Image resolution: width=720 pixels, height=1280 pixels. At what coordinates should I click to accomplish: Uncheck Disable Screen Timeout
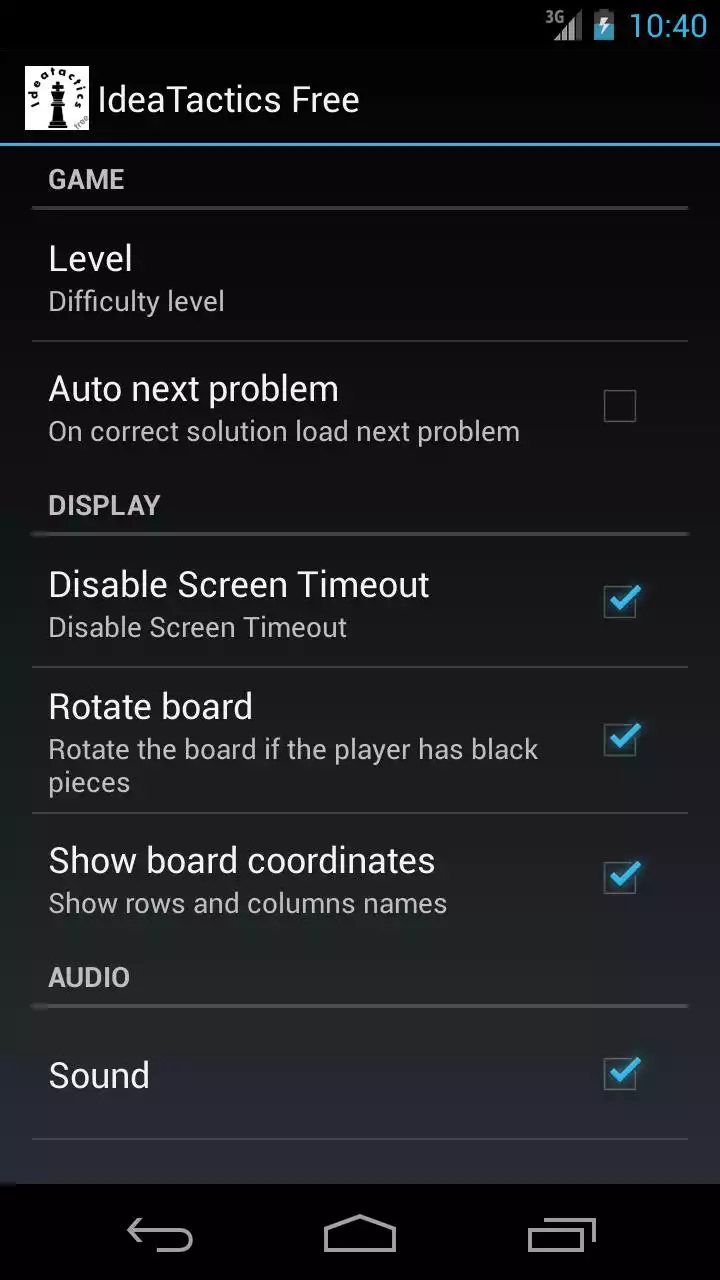(620, 602)
